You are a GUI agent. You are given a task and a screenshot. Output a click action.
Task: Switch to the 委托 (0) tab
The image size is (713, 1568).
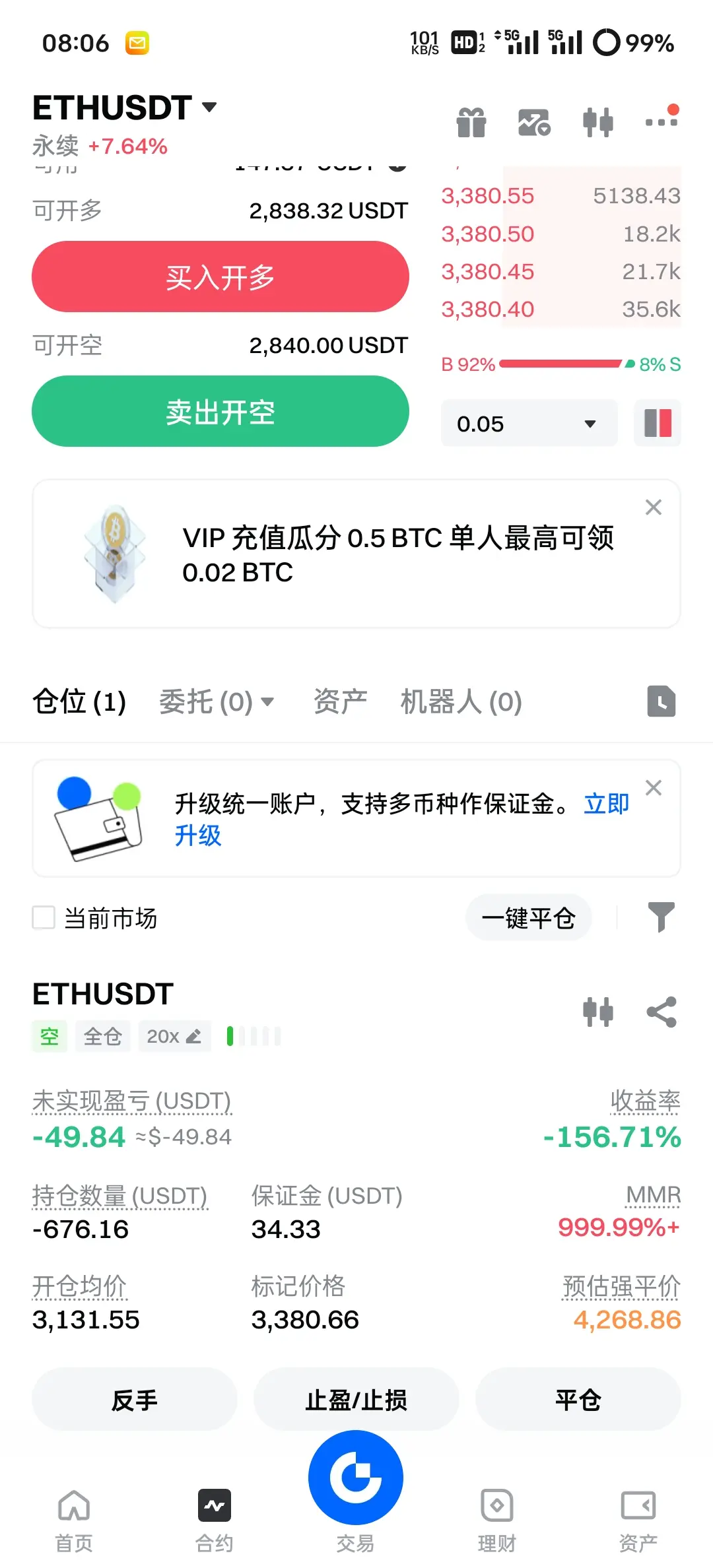pyautogui.click(x=215, y=702)
